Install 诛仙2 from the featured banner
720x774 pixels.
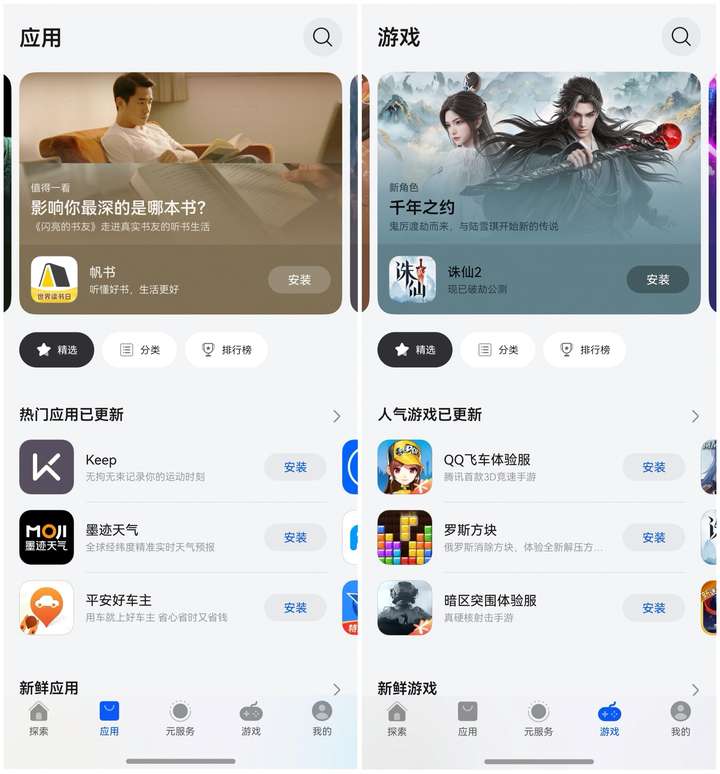pos(657,280)
